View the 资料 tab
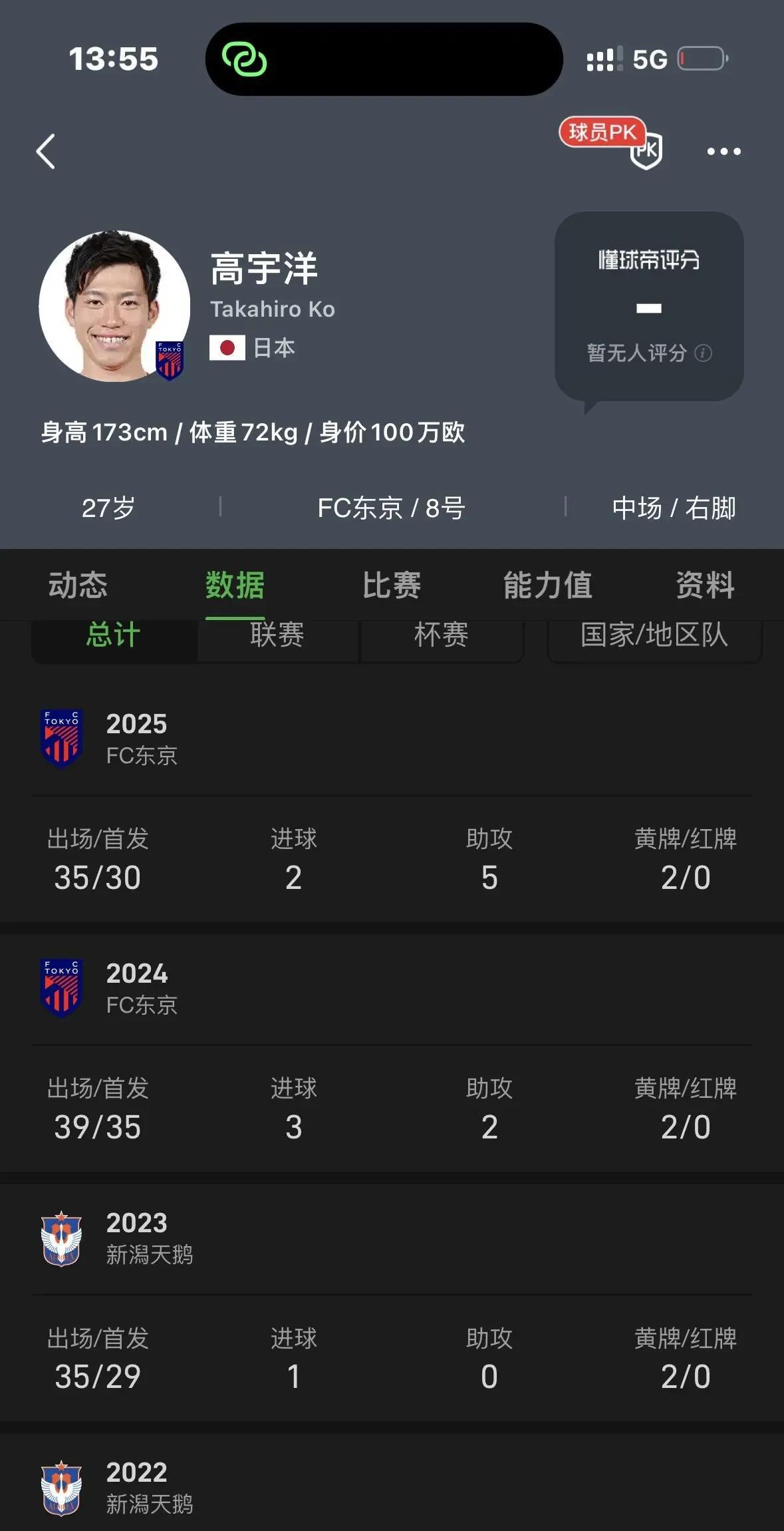This screenshot has width=784, height=1531. 705,586
